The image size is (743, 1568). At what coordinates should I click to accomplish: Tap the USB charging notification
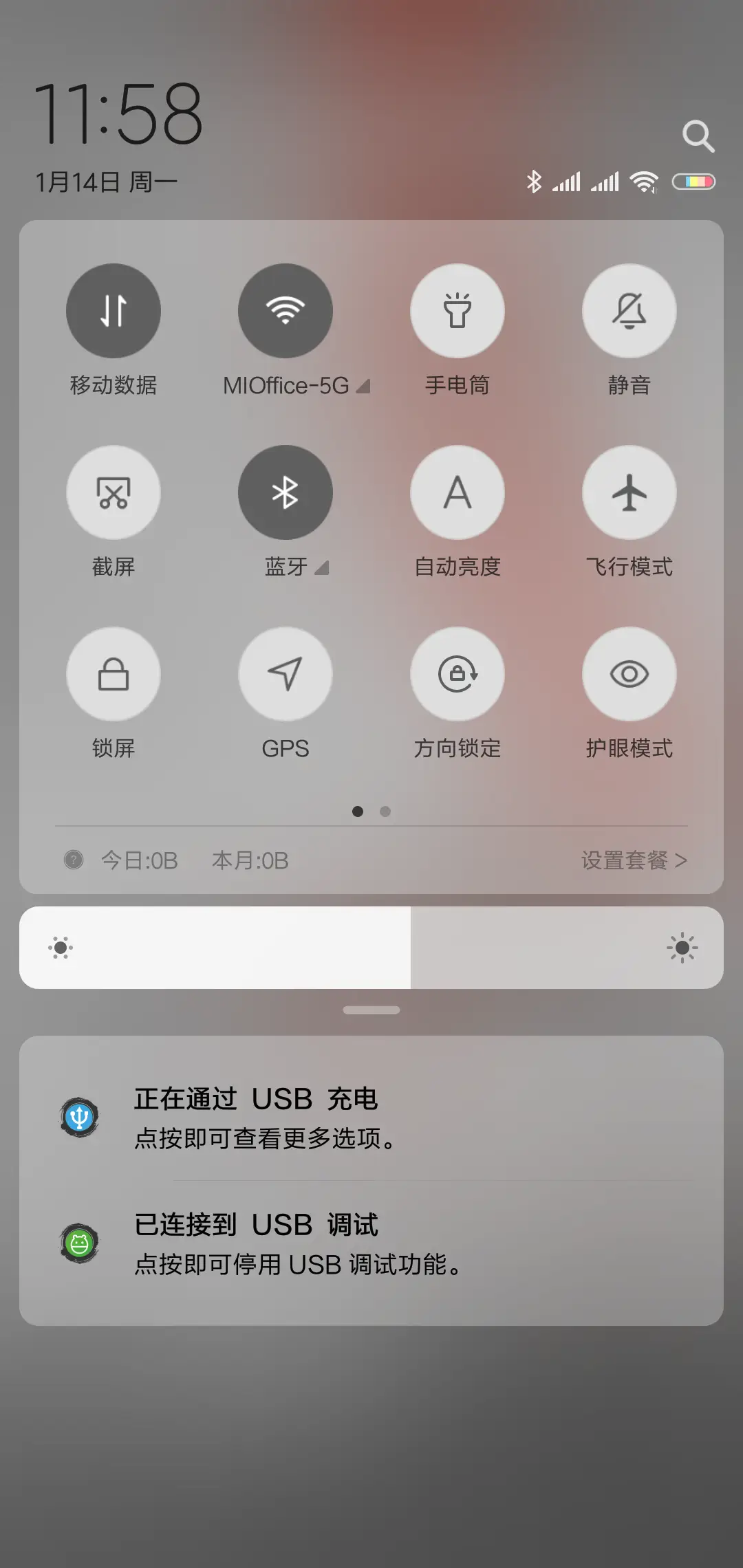tap(371, 1118)
